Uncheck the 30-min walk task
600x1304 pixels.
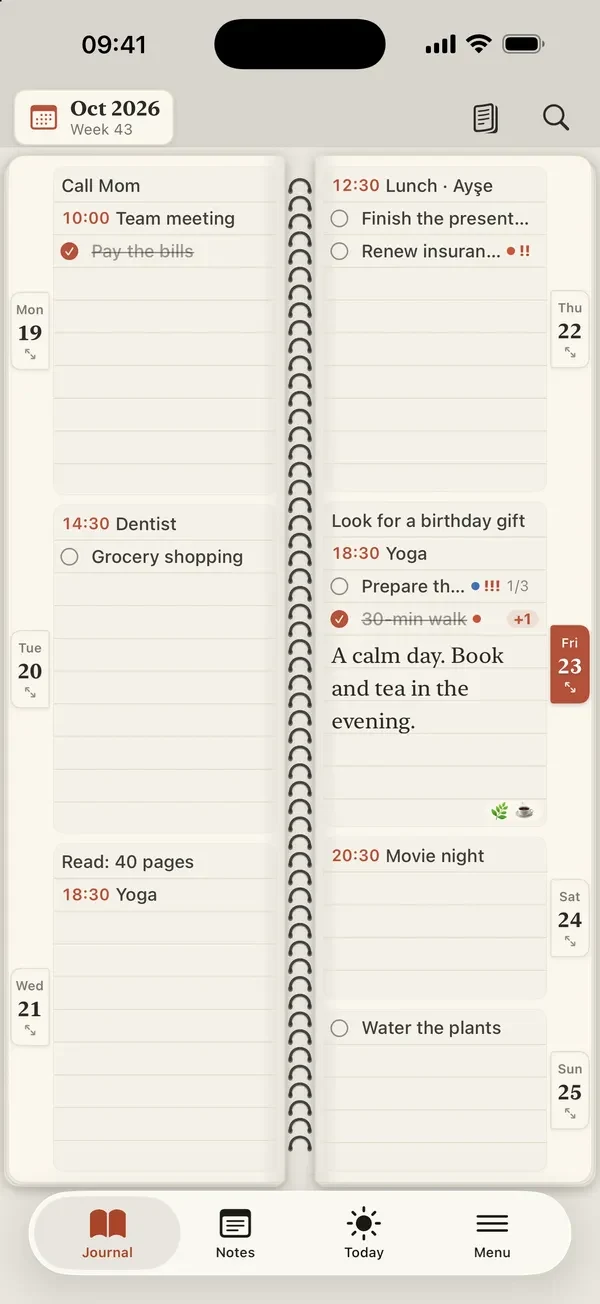pos(339,619)
